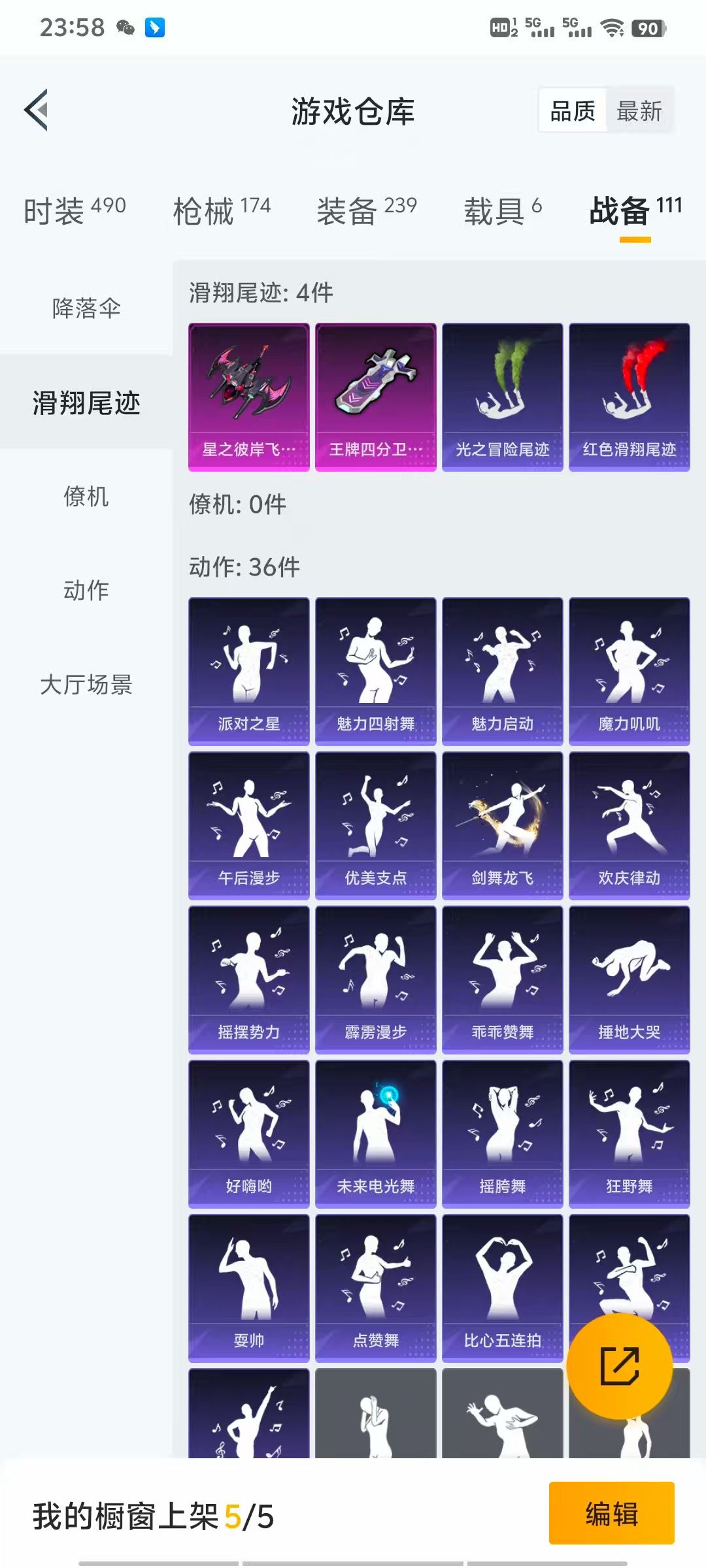Select the 品质 sorting option
The height and width of the screenshot is (1568, 706).
(573, 111)
